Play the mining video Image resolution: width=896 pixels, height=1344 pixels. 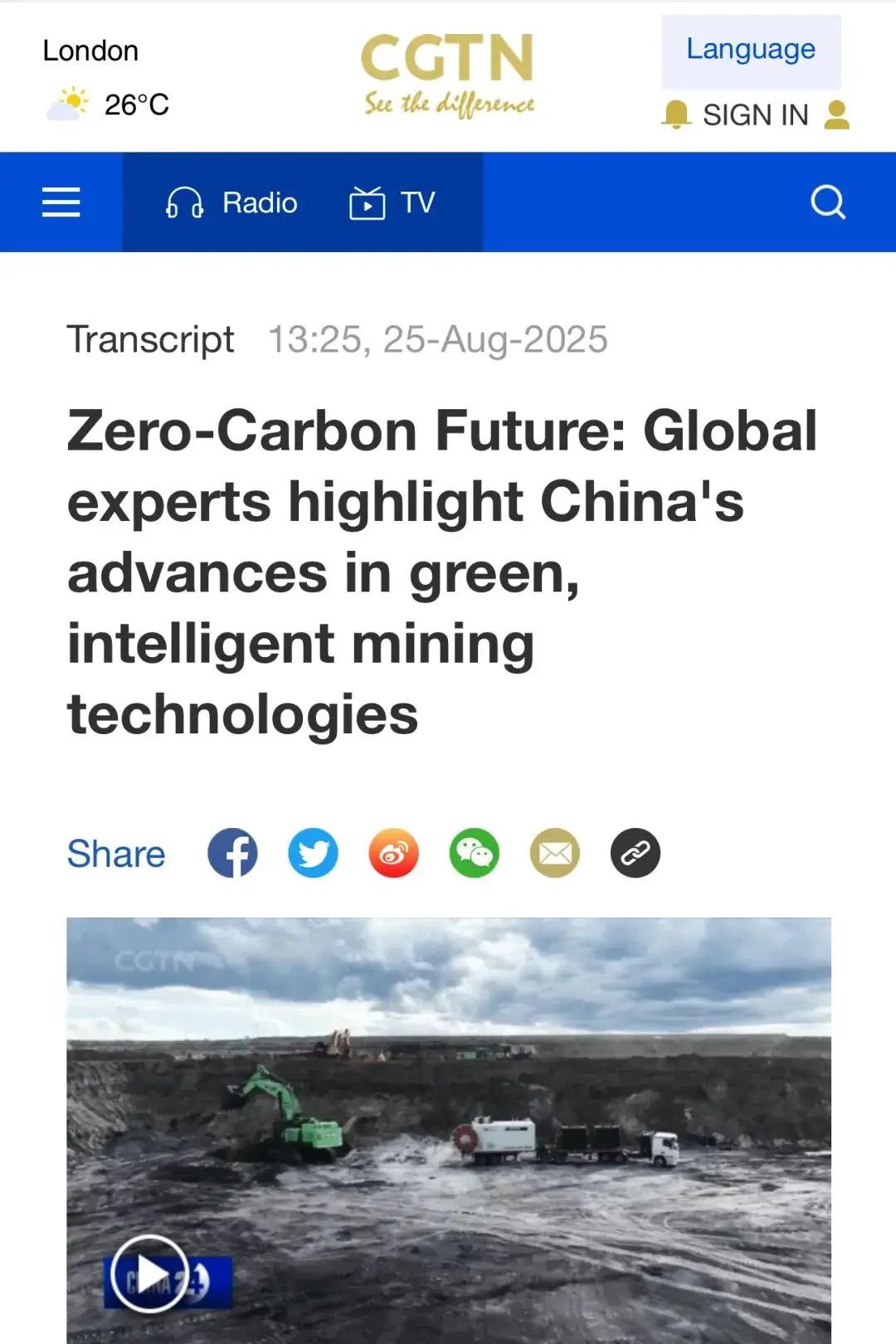(149, 1274)
